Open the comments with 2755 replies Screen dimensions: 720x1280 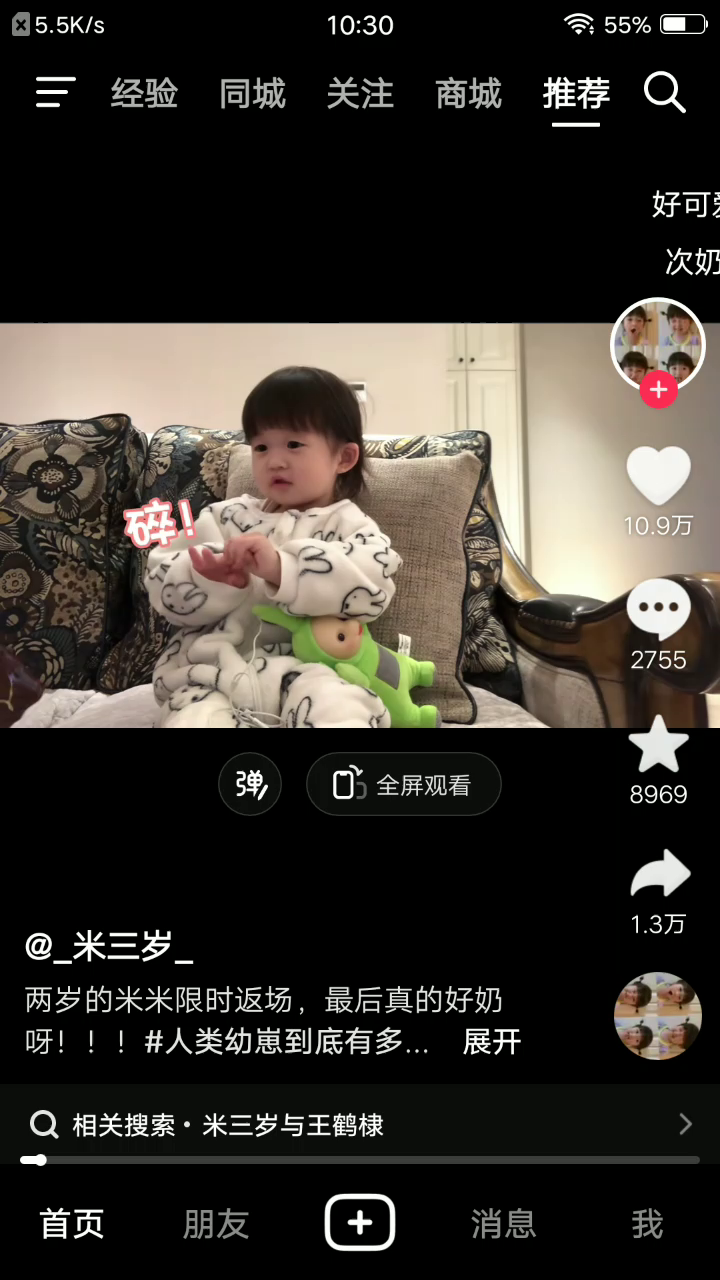click(x=658, y=610)
